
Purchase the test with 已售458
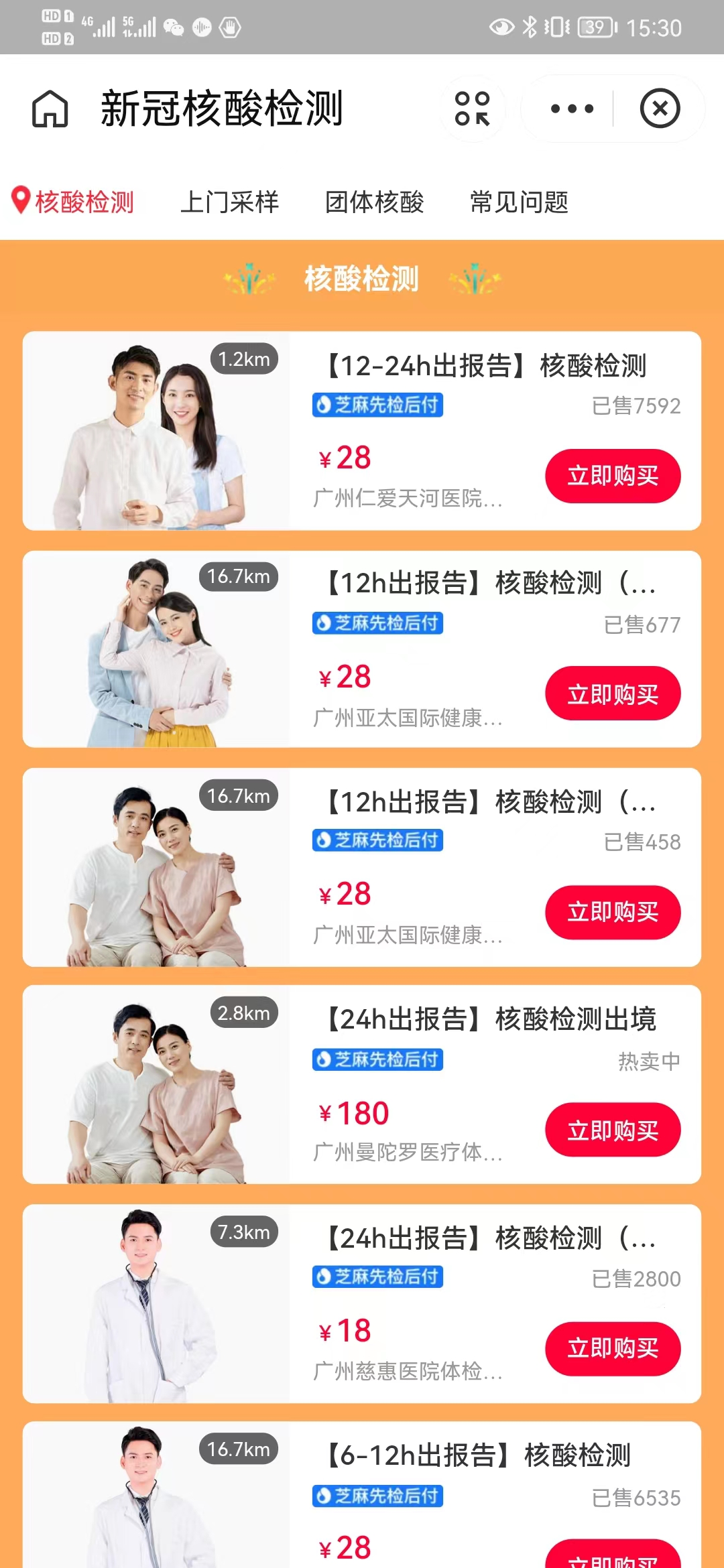(613, 912)
